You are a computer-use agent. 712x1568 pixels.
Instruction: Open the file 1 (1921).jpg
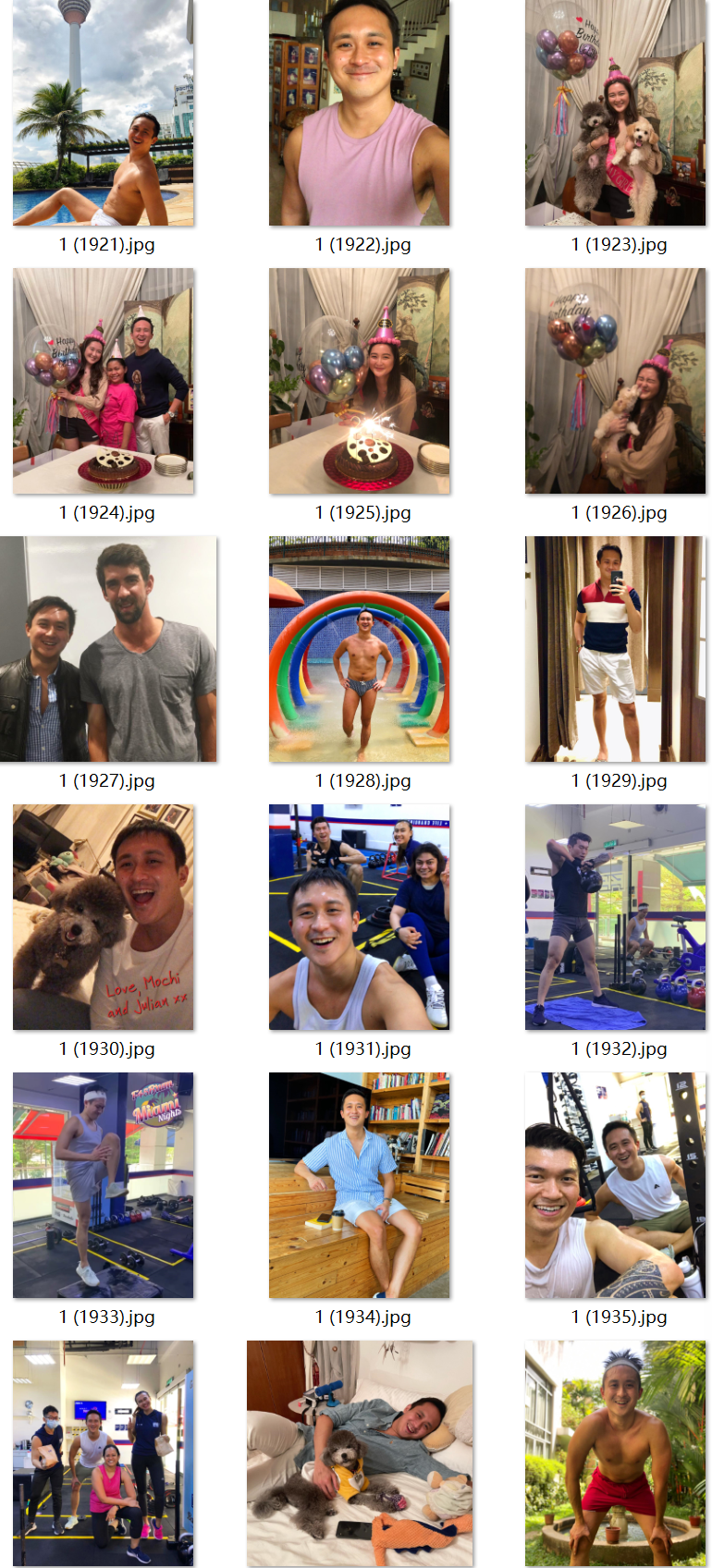[x=104, y=113]
